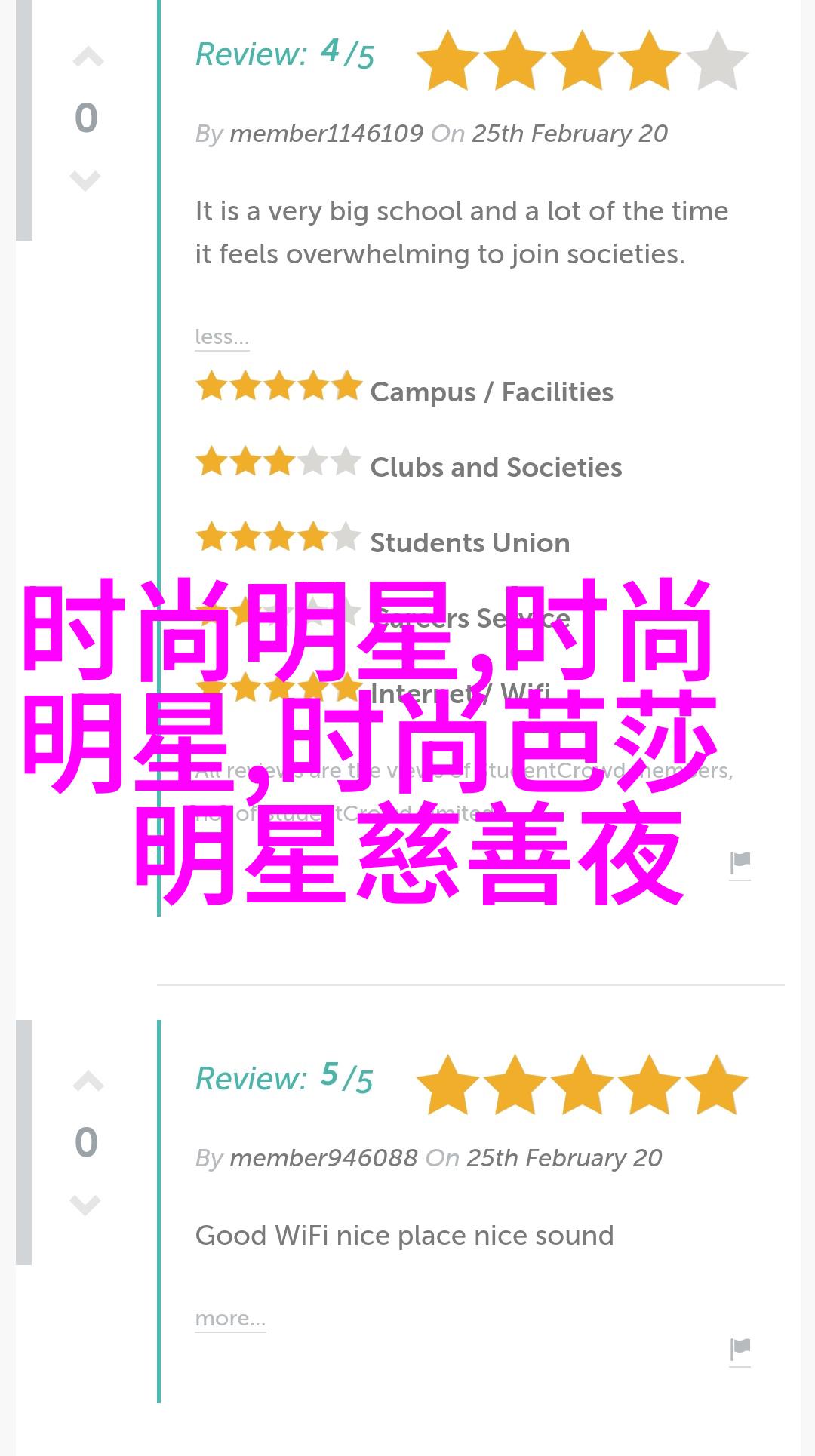The height and width of the screenshot is (1456, 815).
Task: Downvote the review by member946088
Action: (x=85, y=1205)
